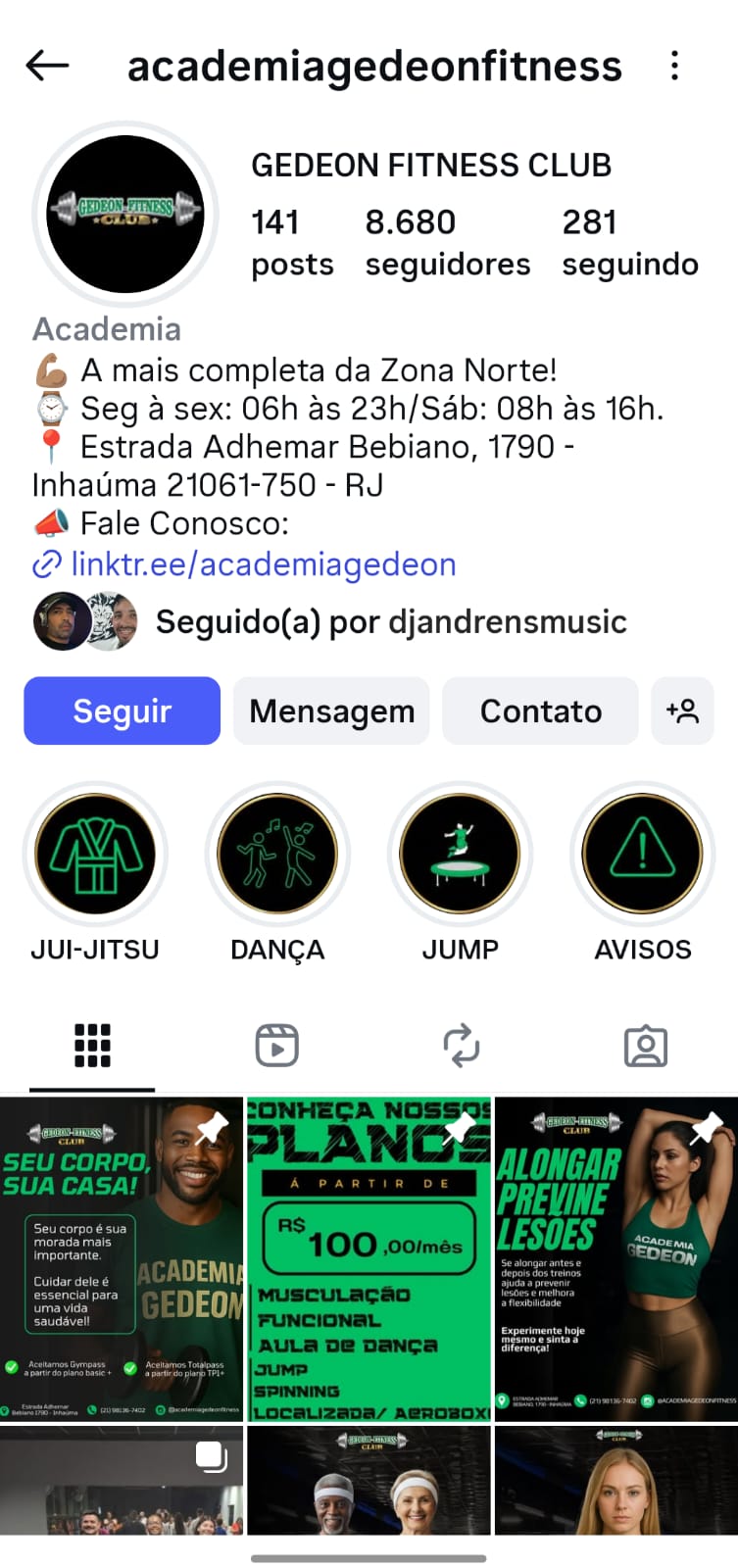Open the three-dot overflow menu
738x1568 pixels.
(x=674, y=66)
